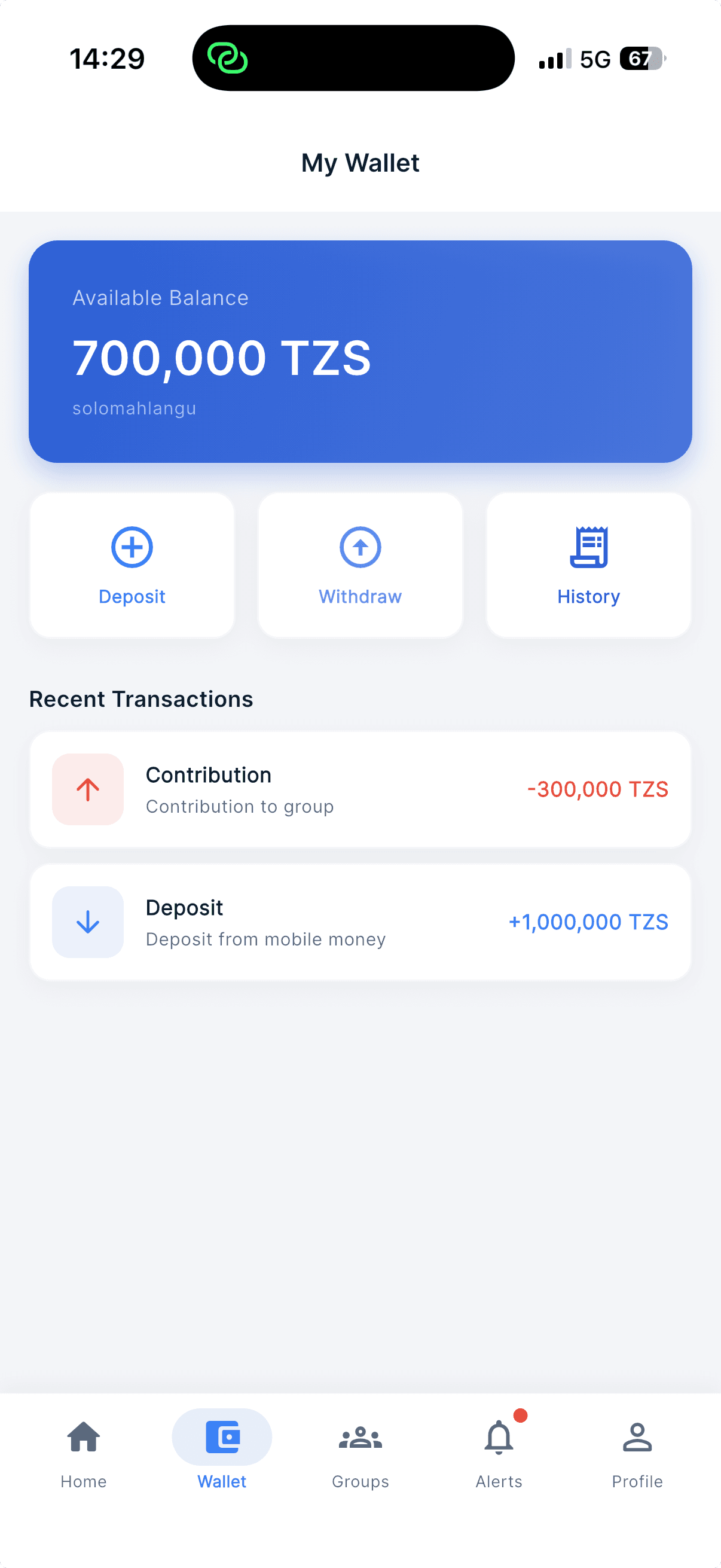Tap the username solomahlangu on balance card

[134, 408]
